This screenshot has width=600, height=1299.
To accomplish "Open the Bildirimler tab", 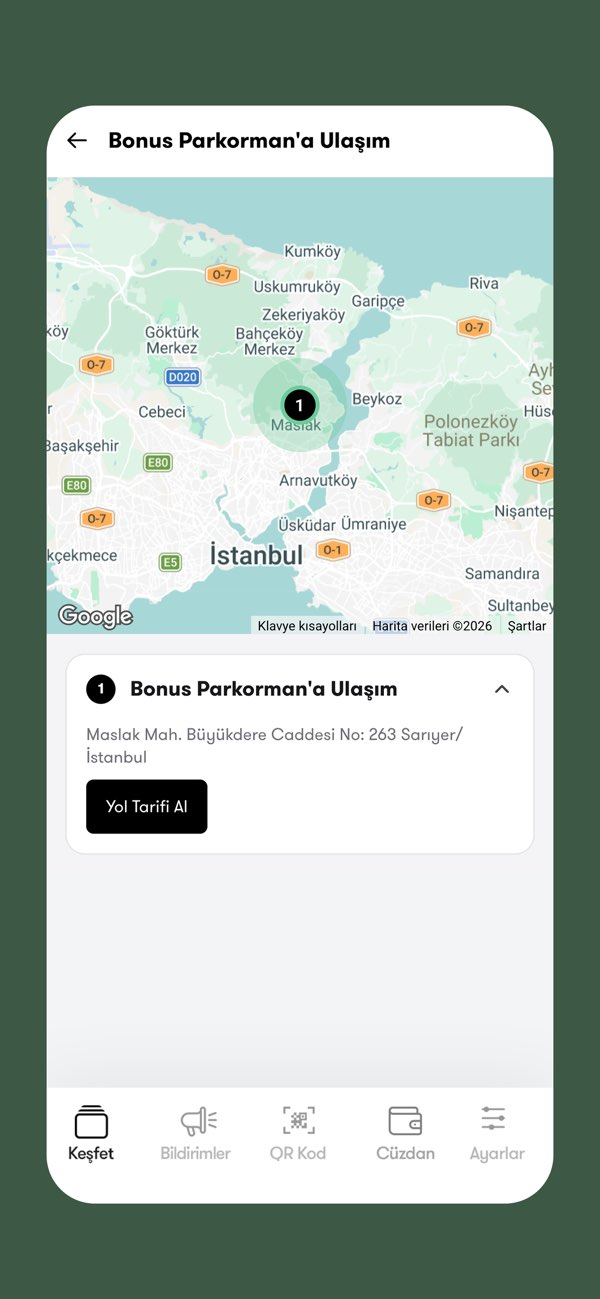I will [x=196, y=1133].
